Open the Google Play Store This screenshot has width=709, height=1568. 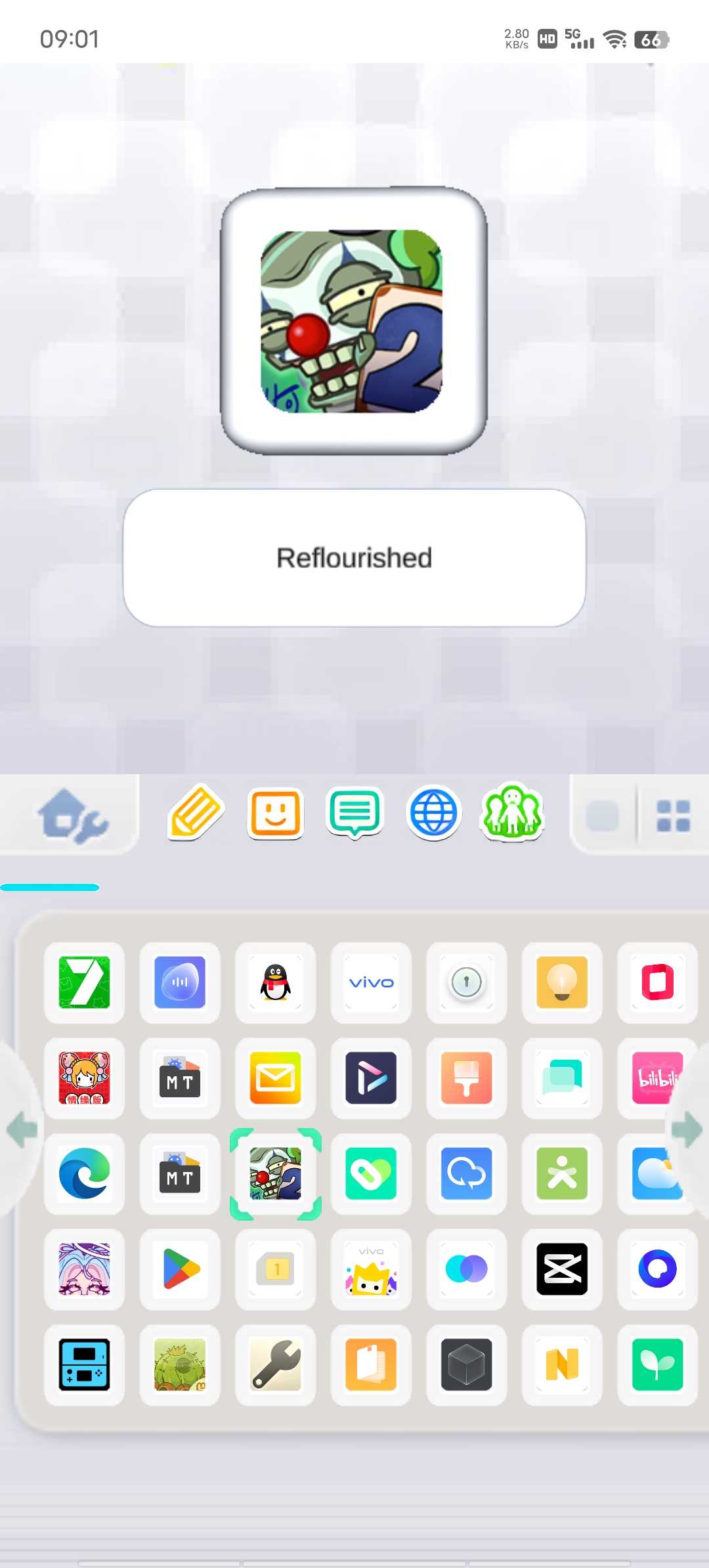[x=180, y=1269]
